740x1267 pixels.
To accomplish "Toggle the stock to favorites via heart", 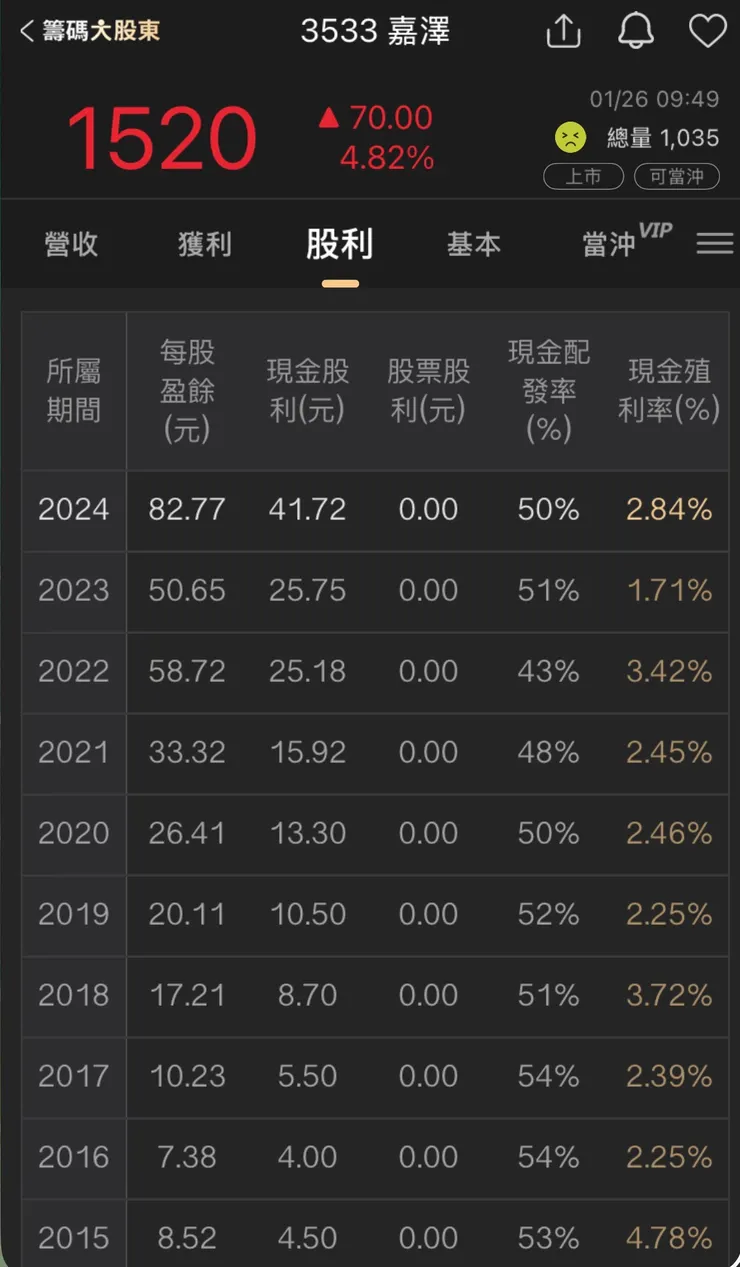I will point(707,31).
